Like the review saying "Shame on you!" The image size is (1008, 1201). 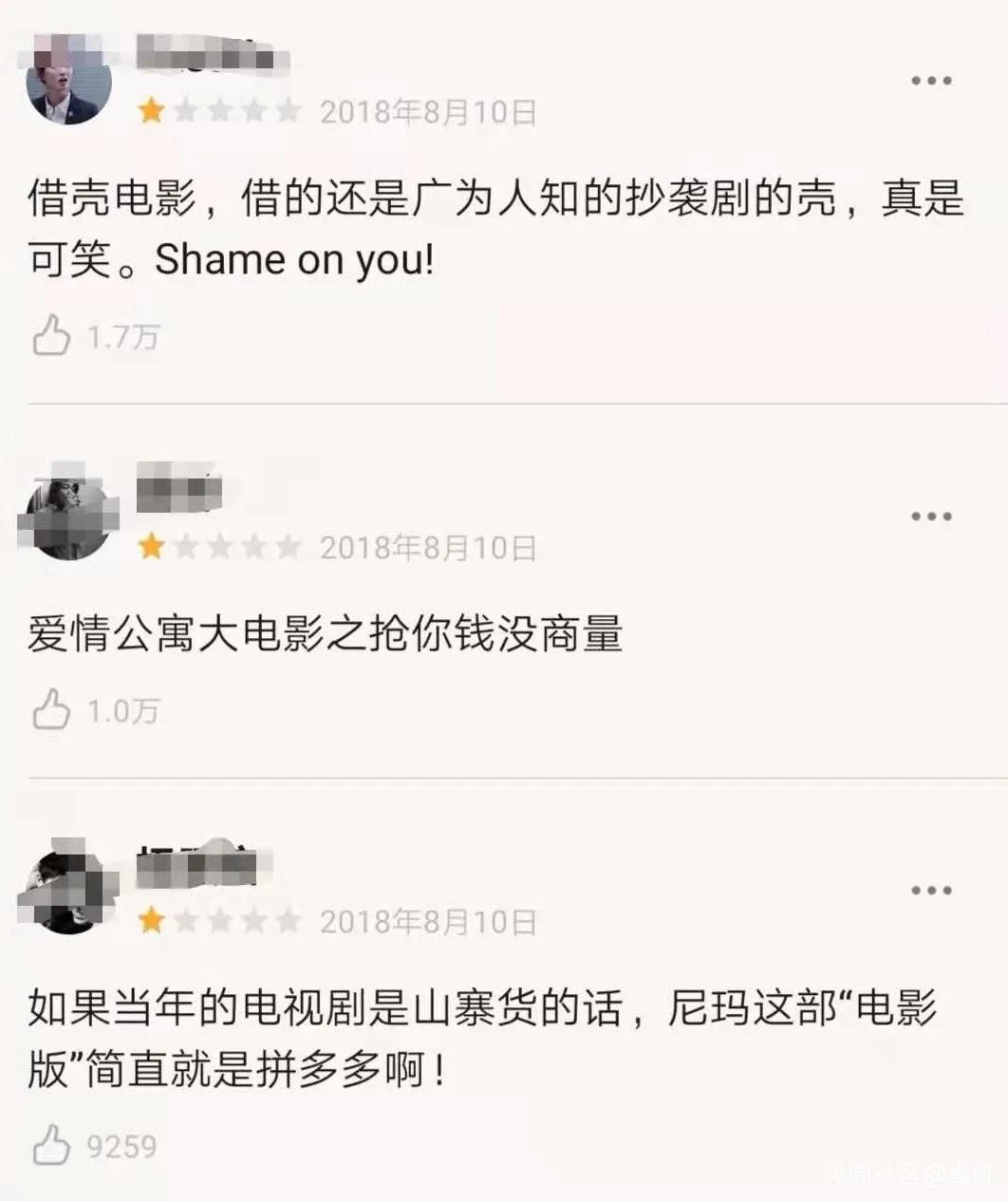pos(52,335)
